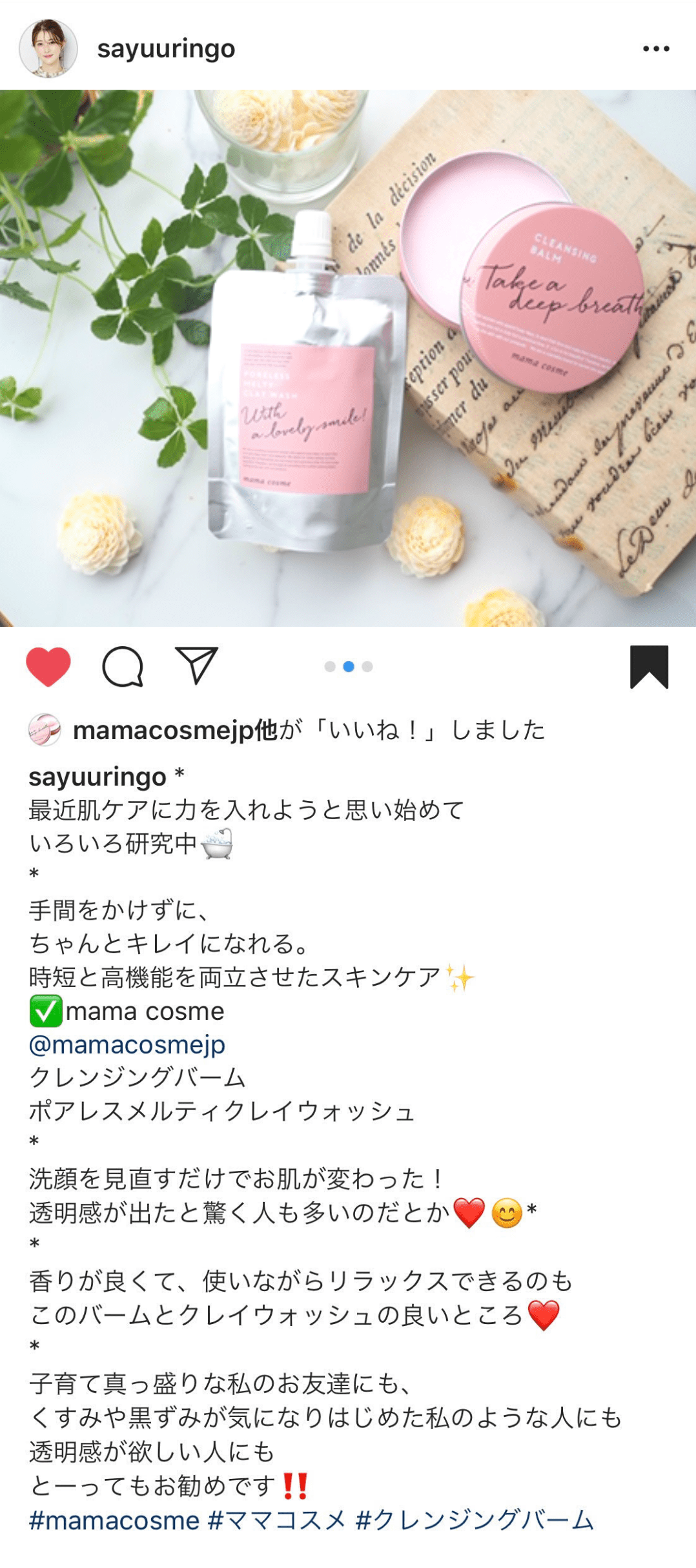Tap the mama cosme product photo
This screenshot has height=1568, width=696.
point(348,358)
